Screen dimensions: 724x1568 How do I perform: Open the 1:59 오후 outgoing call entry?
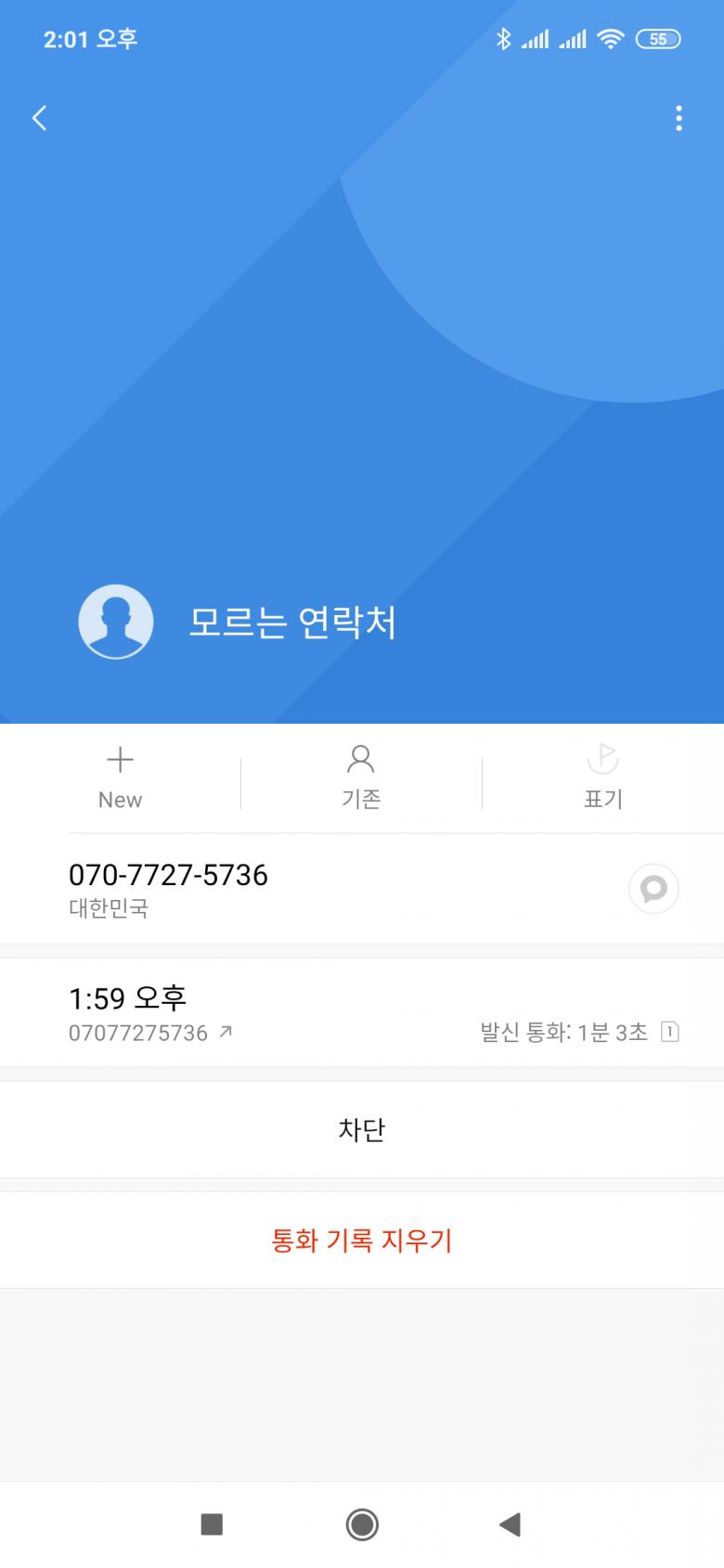[x=361, y=1012]
